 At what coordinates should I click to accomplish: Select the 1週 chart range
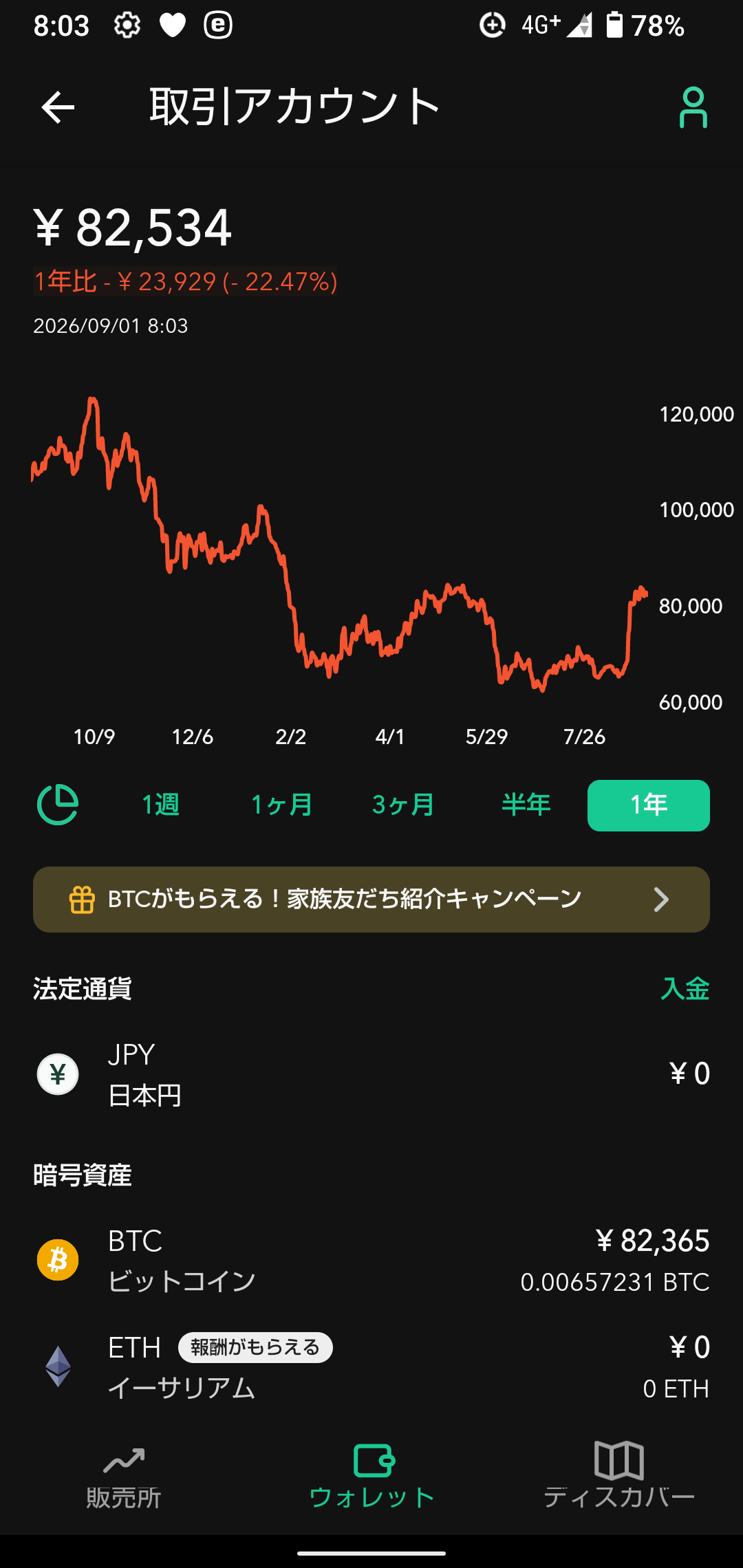click(x=160, y=805)
